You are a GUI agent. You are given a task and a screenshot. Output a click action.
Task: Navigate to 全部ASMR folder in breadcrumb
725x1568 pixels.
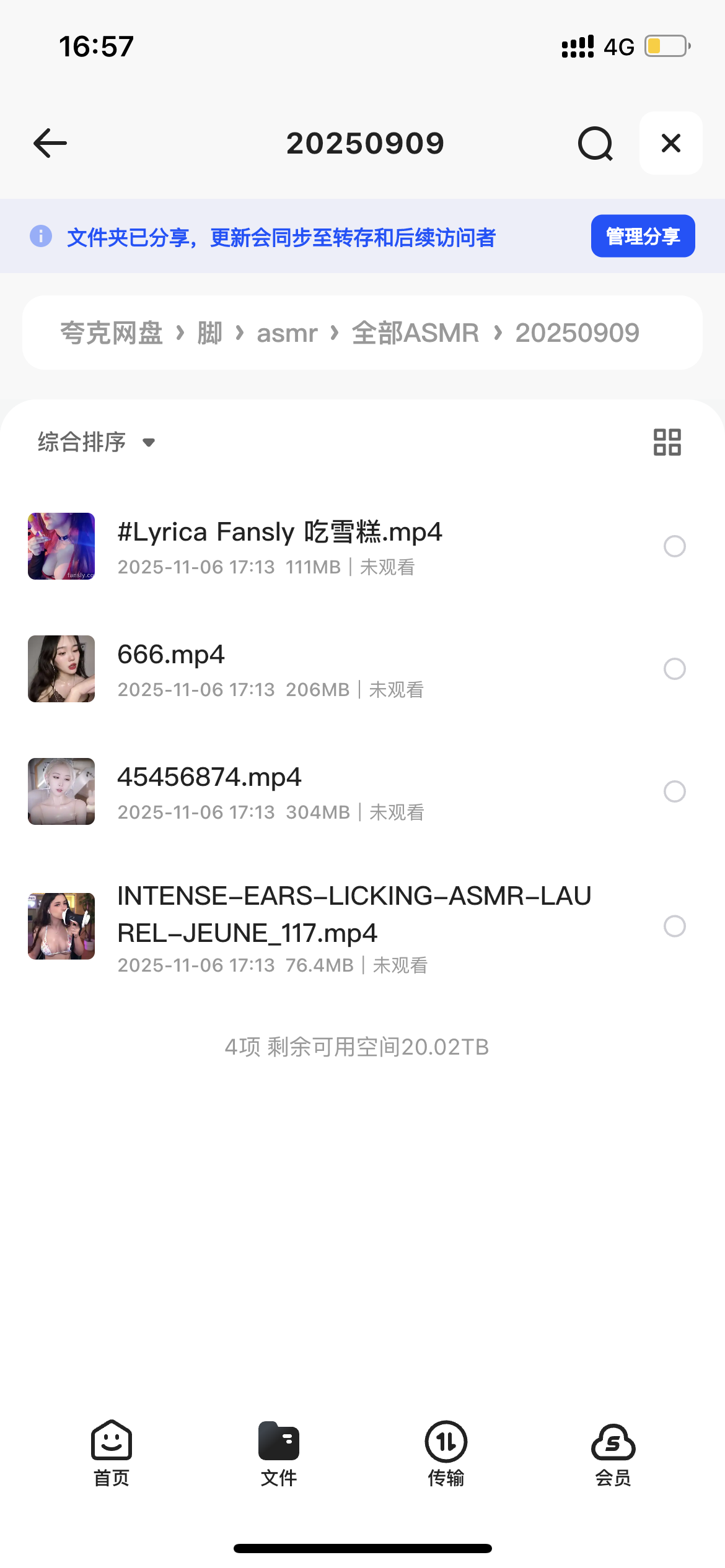tap(415, 333)
